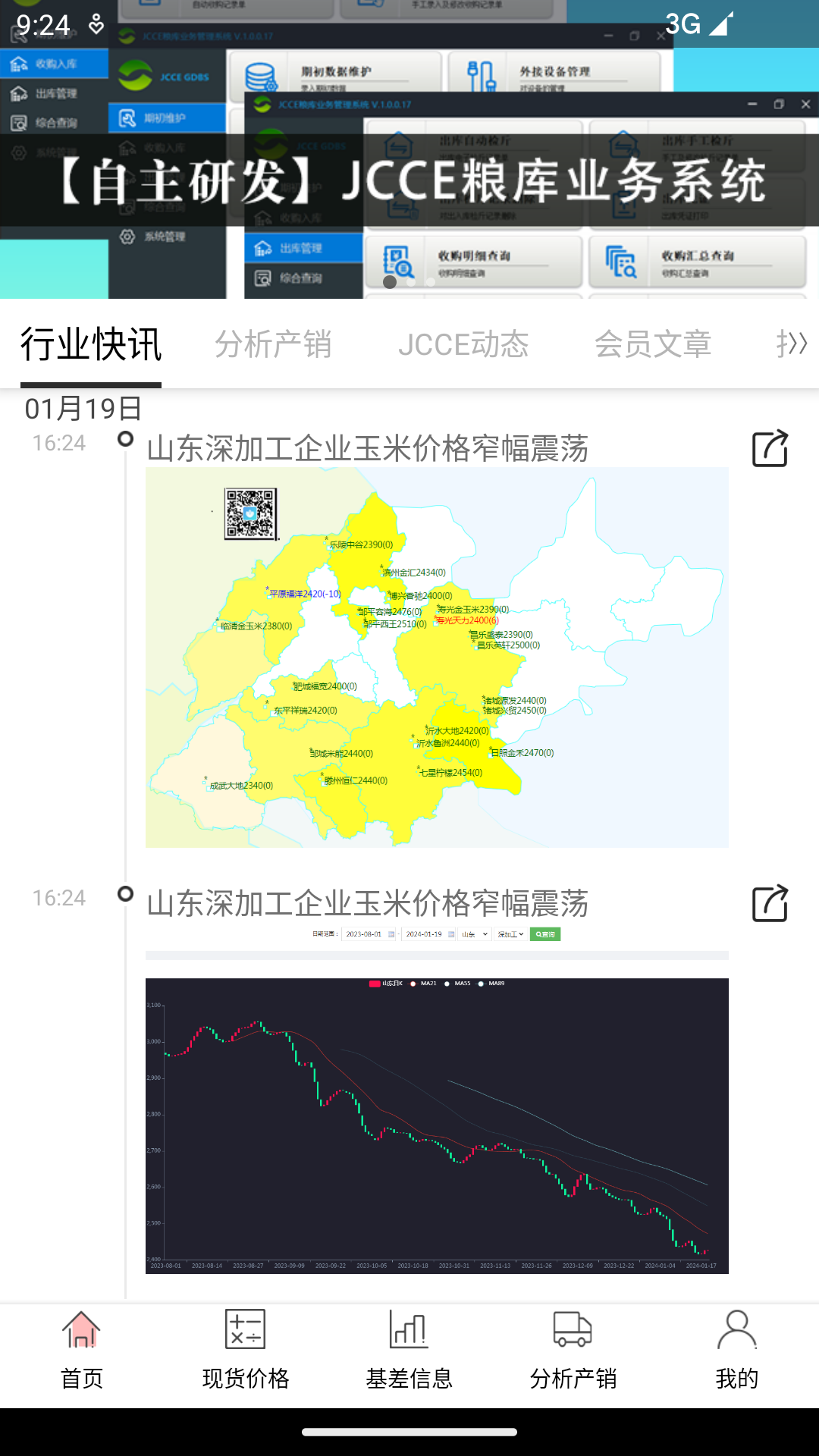Switch to the 会员文章 tab

tap(654, 344)
